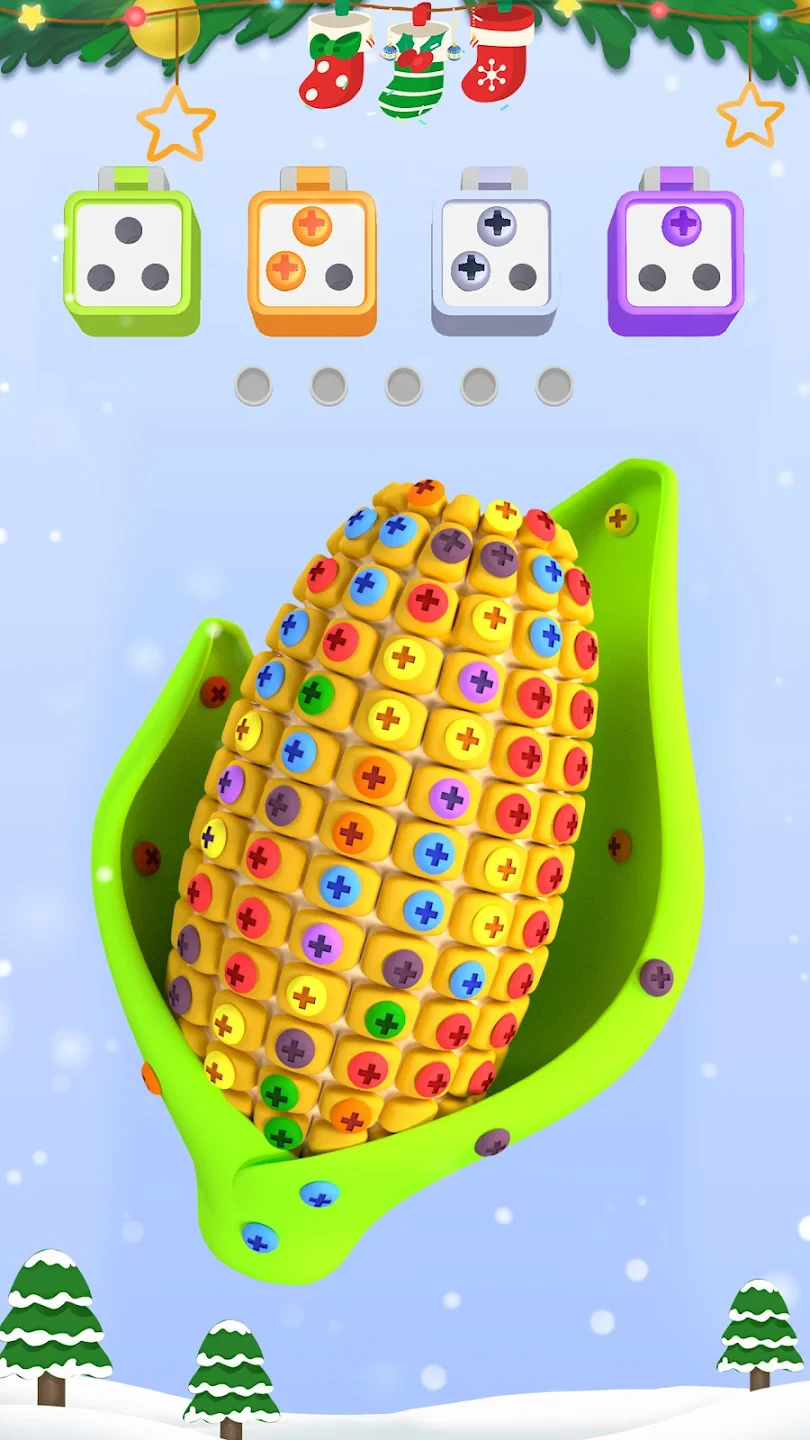Screen dimensions: 810x1440
Task: Remove the purple screw on the husk's bottom edge
Action: click(491, 1141)
